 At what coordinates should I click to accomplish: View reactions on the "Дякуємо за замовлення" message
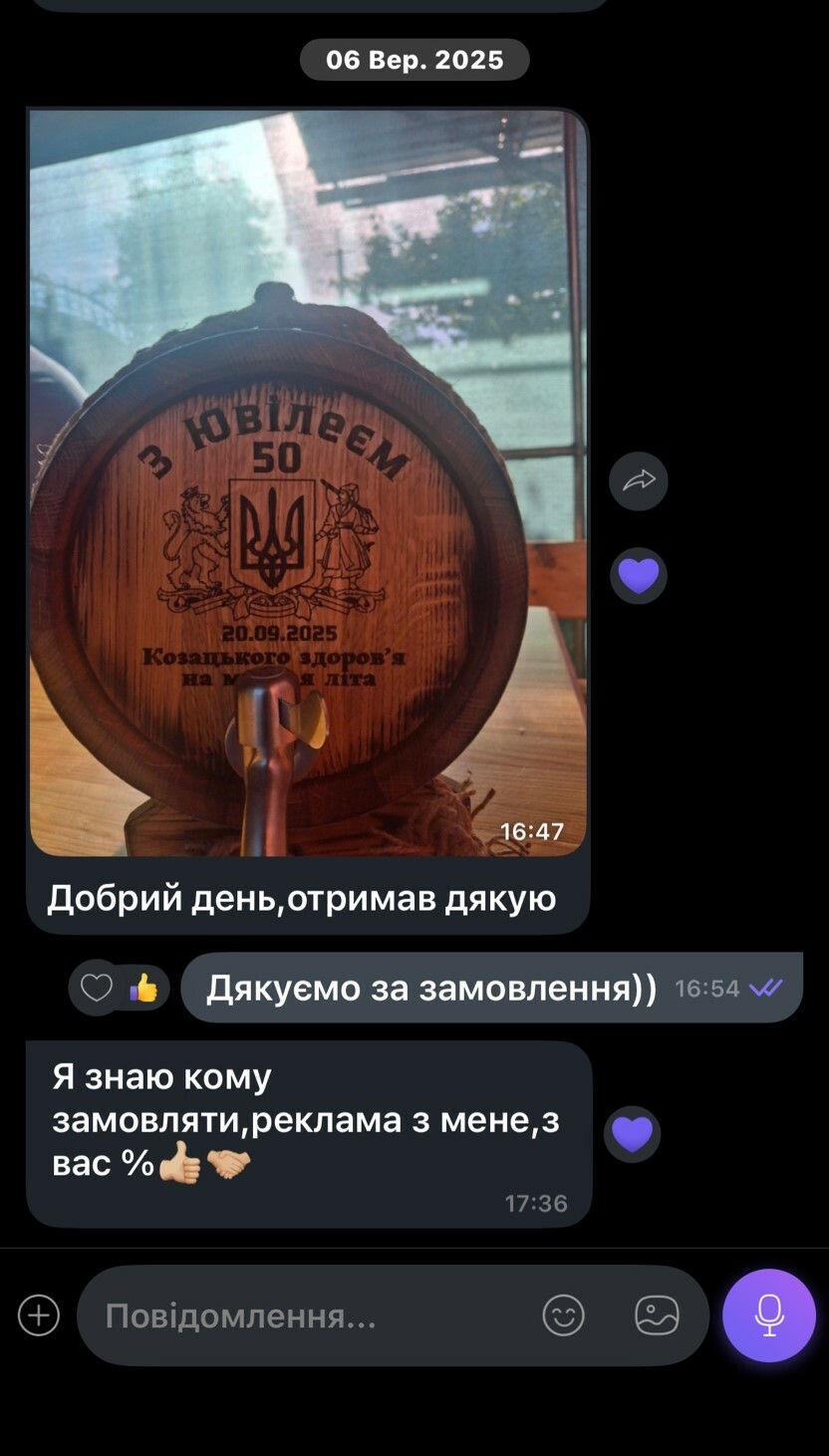click(120, 988)
